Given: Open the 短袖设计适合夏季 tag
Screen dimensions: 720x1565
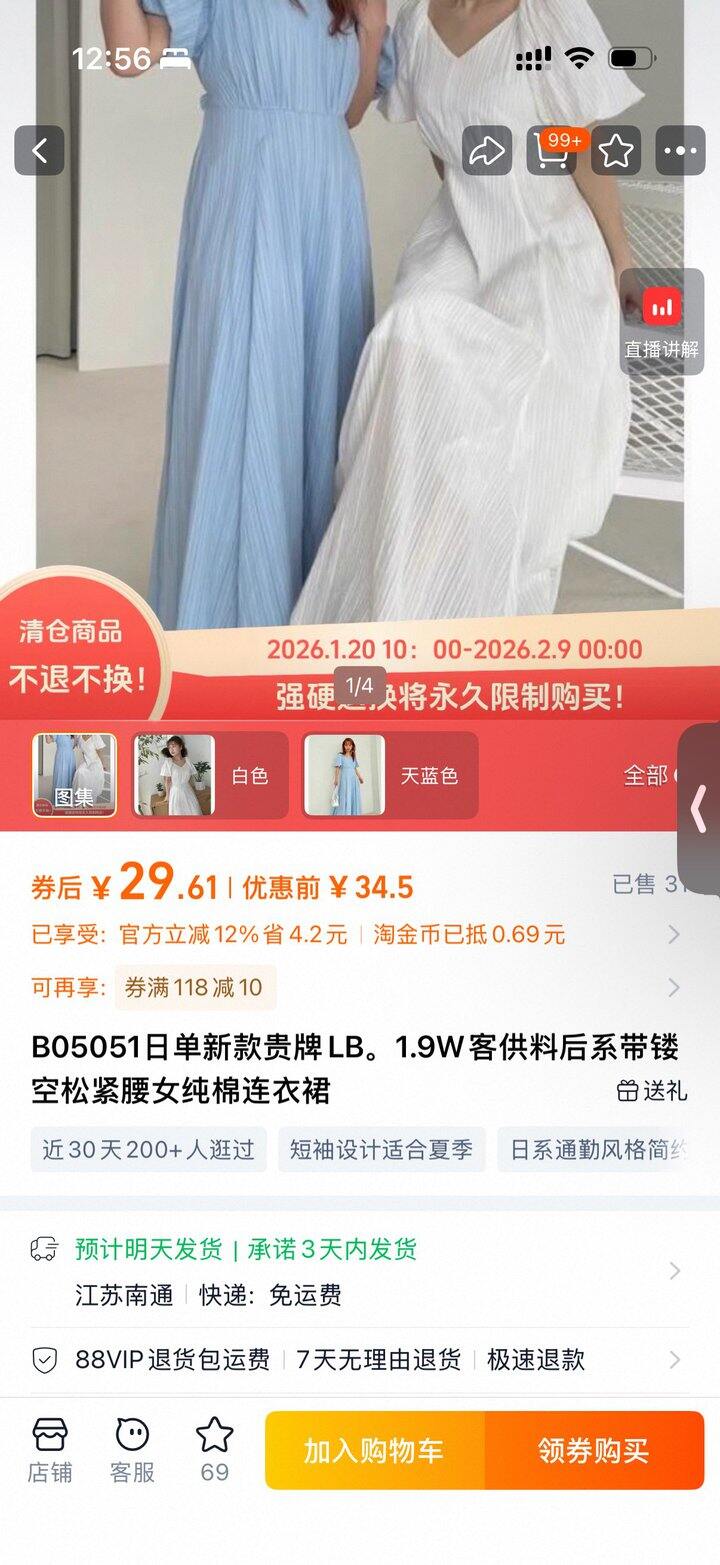Looking at the screenshot, I should [381, 1149].
